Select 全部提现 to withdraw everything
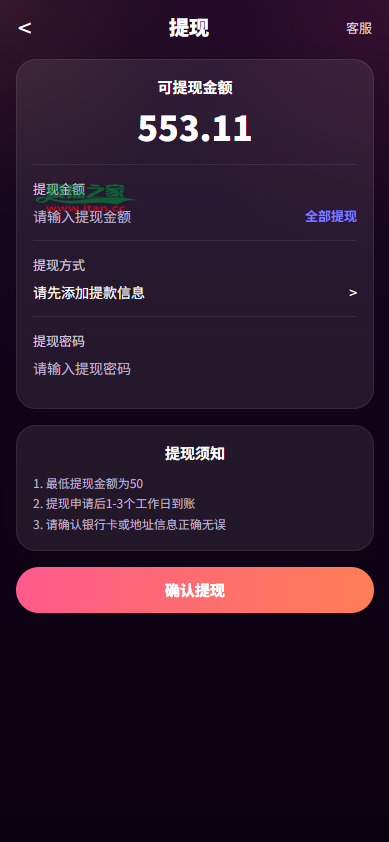Image resolution: width=389 pixels, height=842 pixels. pos(331,216)
